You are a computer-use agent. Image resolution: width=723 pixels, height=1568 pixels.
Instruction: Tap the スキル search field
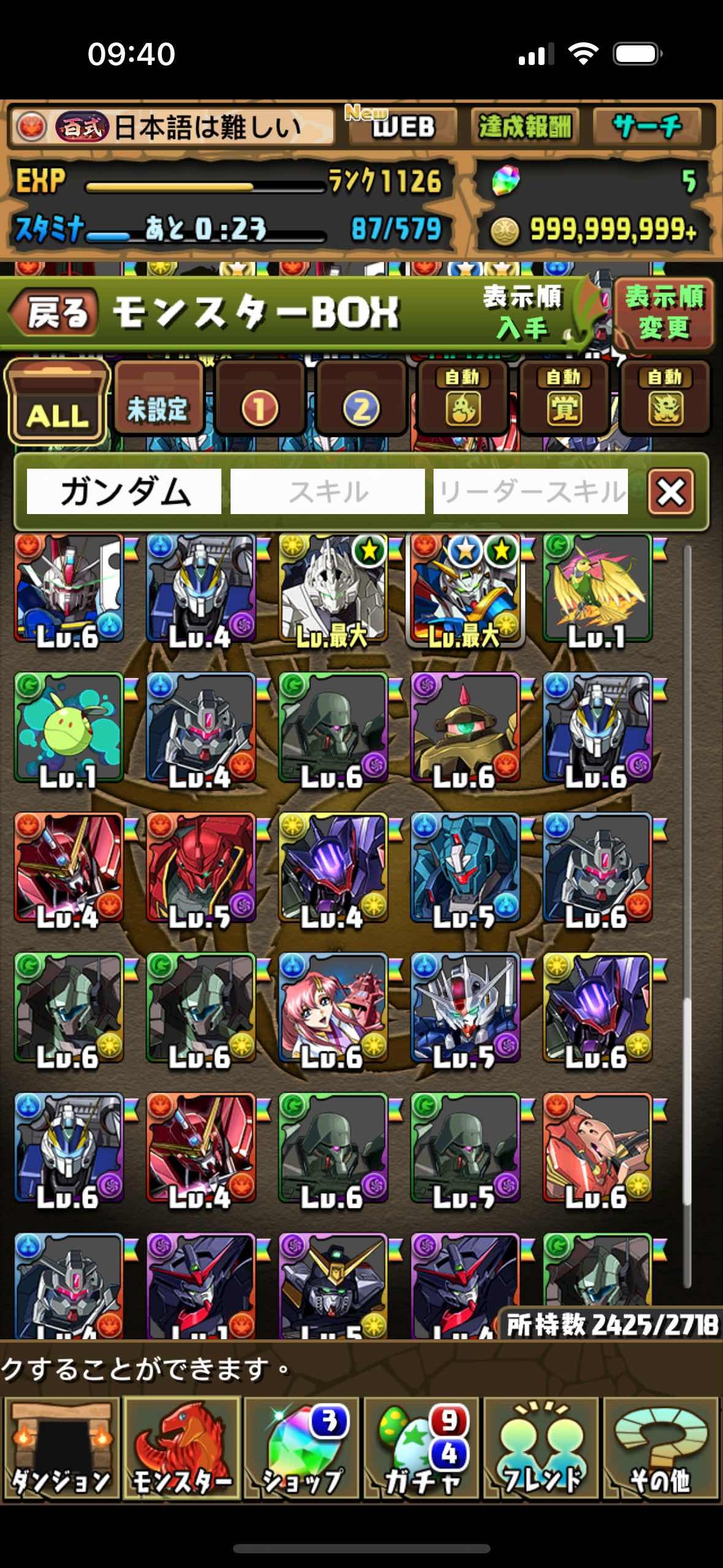[x=327, y=492]
